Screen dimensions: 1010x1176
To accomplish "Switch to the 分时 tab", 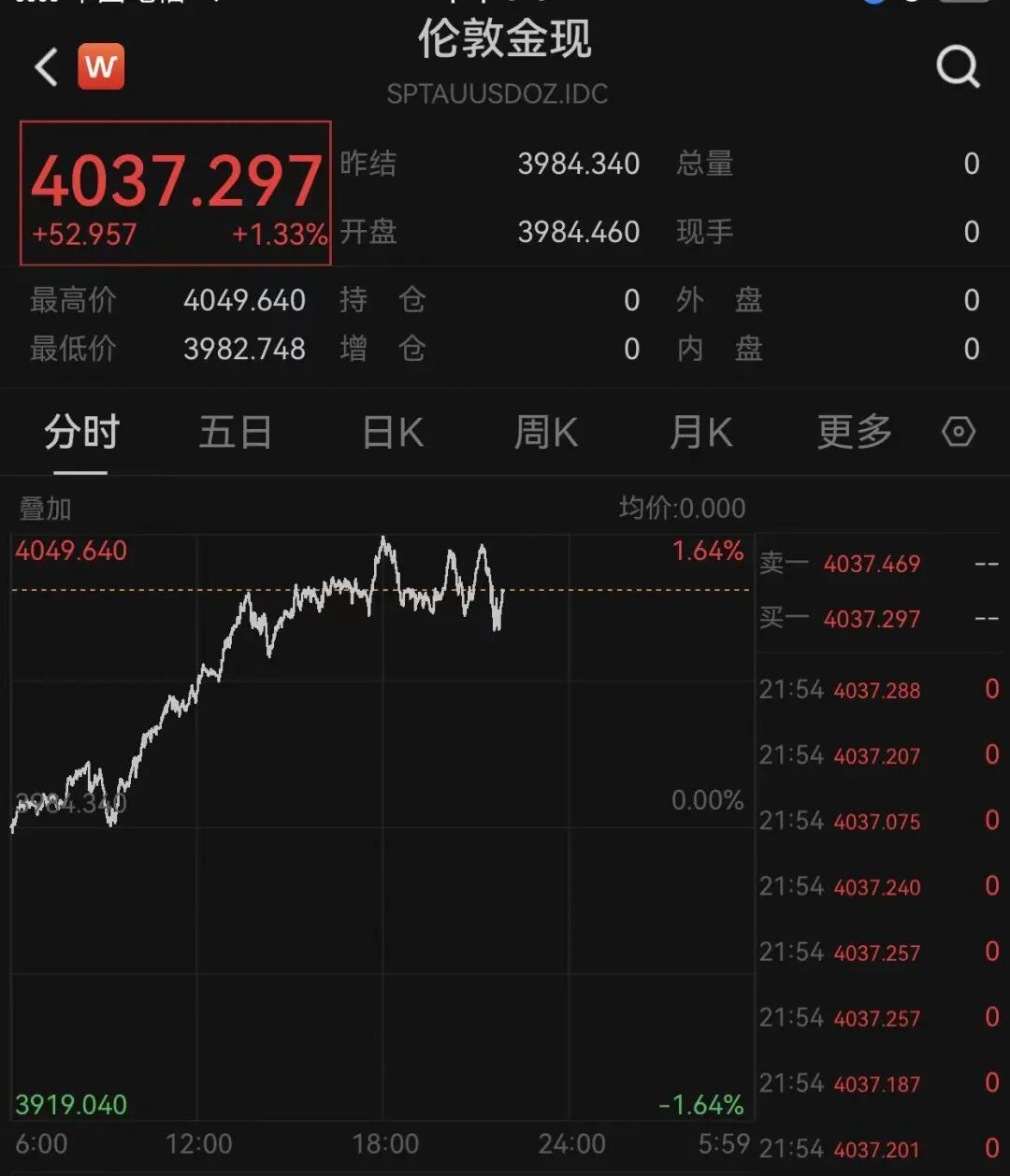I will click(81, 433).
